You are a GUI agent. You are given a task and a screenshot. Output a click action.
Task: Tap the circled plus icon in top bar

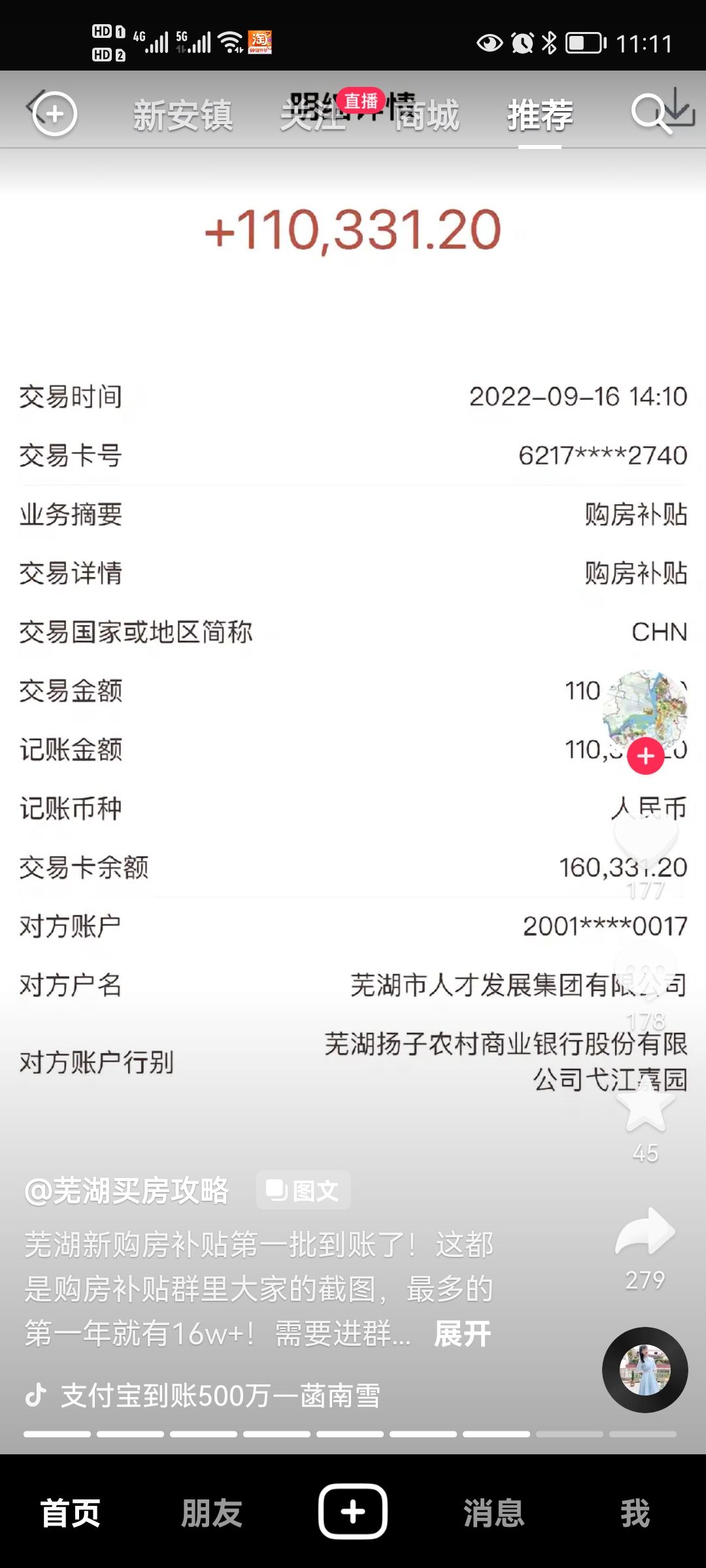[55, 114]
